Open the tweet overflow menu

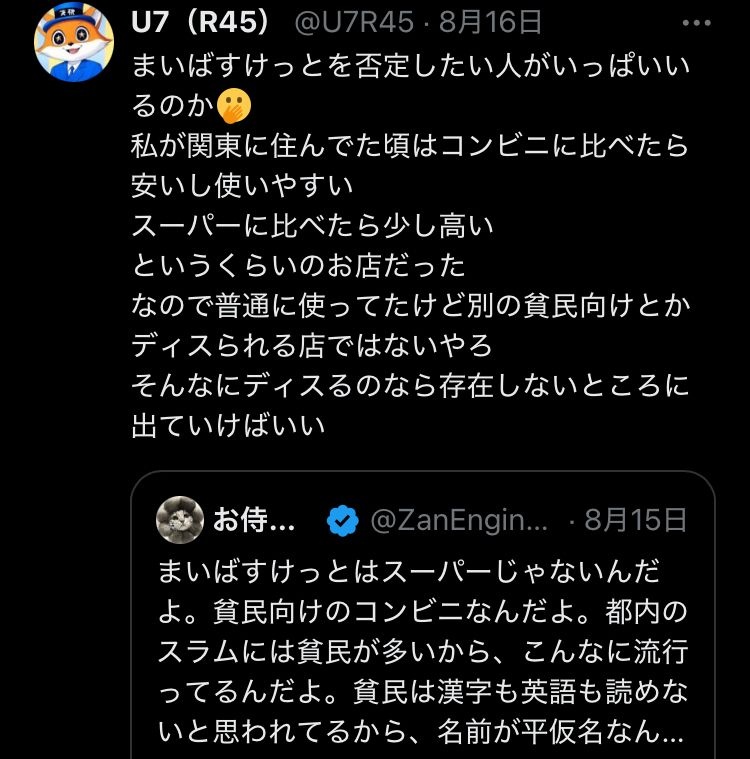[x=696, y=20]
